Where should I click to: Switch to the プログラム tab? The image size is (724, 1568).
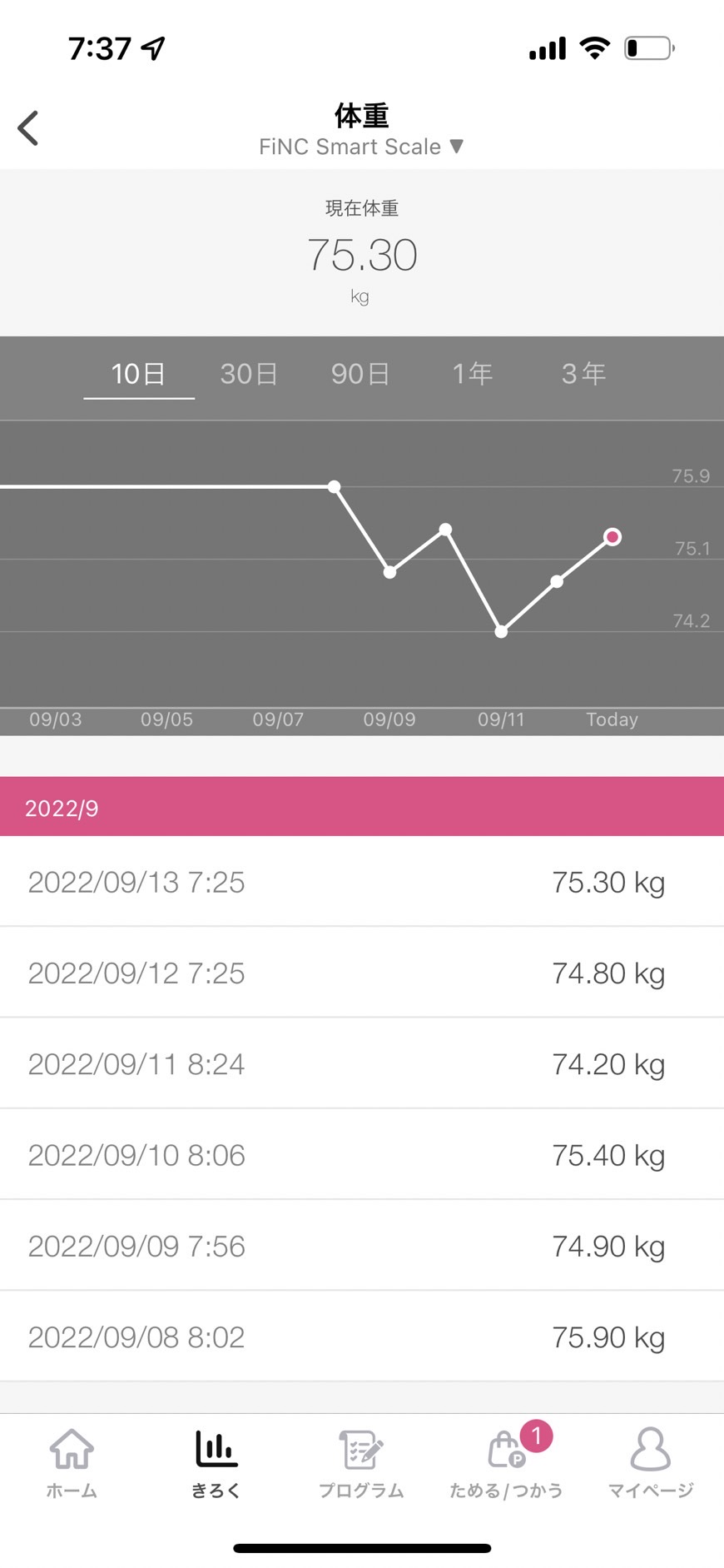coord(361,1463)
